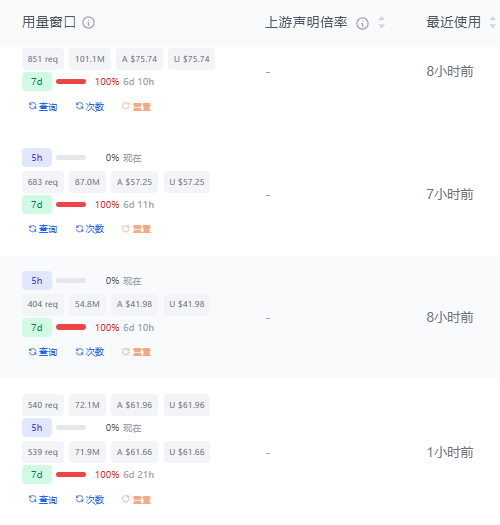The width and height of the screenshot is (500, 525).
Task: Tap 查询 under the 404 req row
Action: click(43, 352)
